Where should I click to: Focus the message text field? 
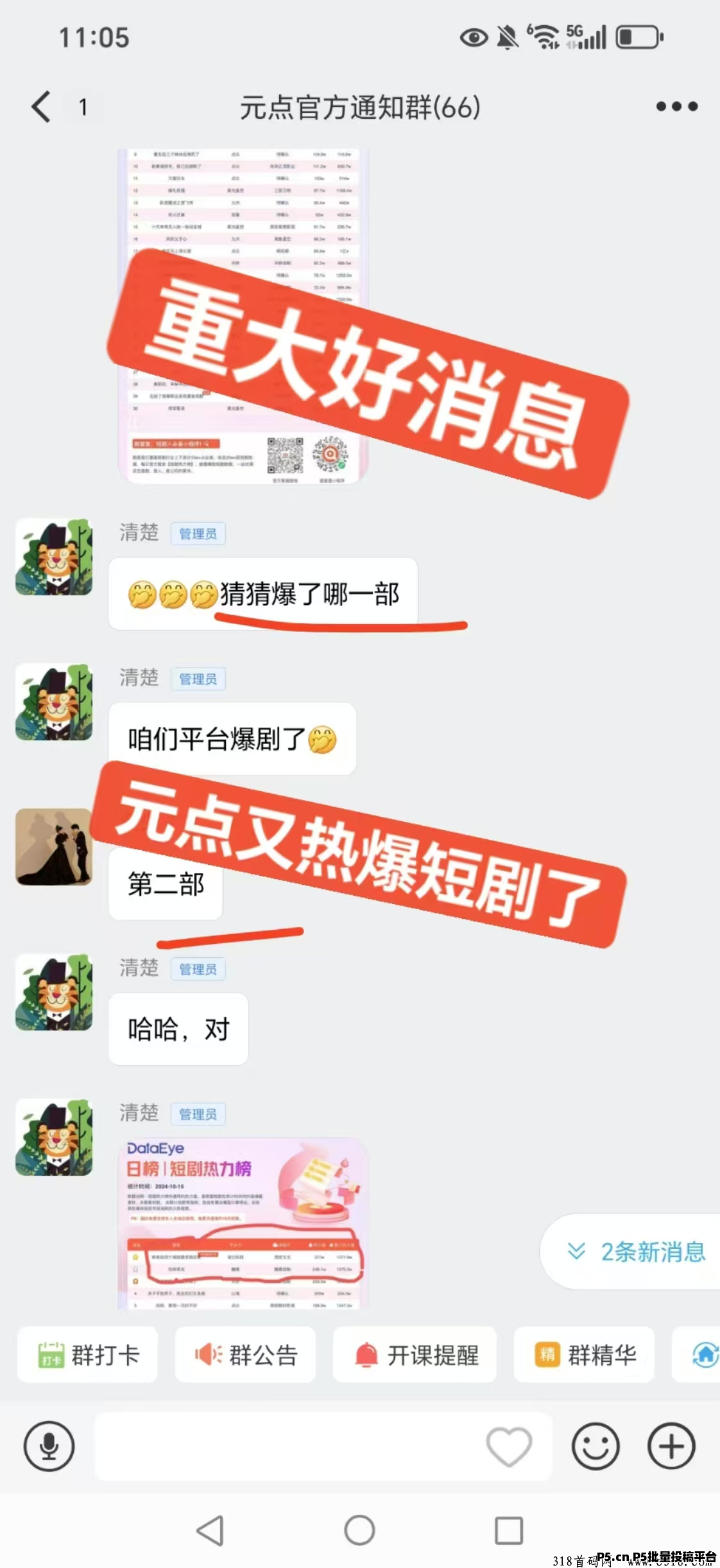click(x=289, y=1447)
